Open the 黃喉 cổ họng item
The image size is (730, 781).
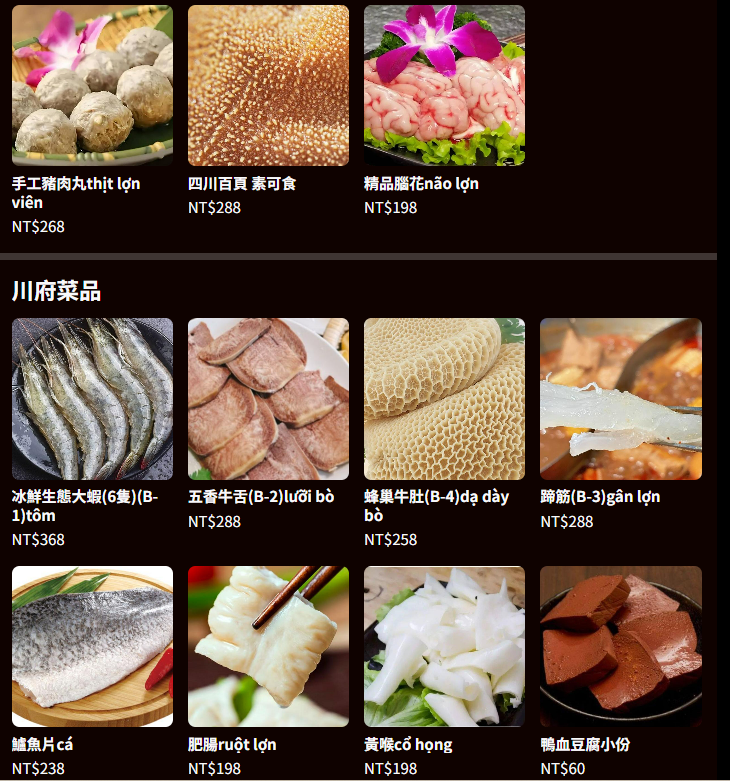(444, 647)
